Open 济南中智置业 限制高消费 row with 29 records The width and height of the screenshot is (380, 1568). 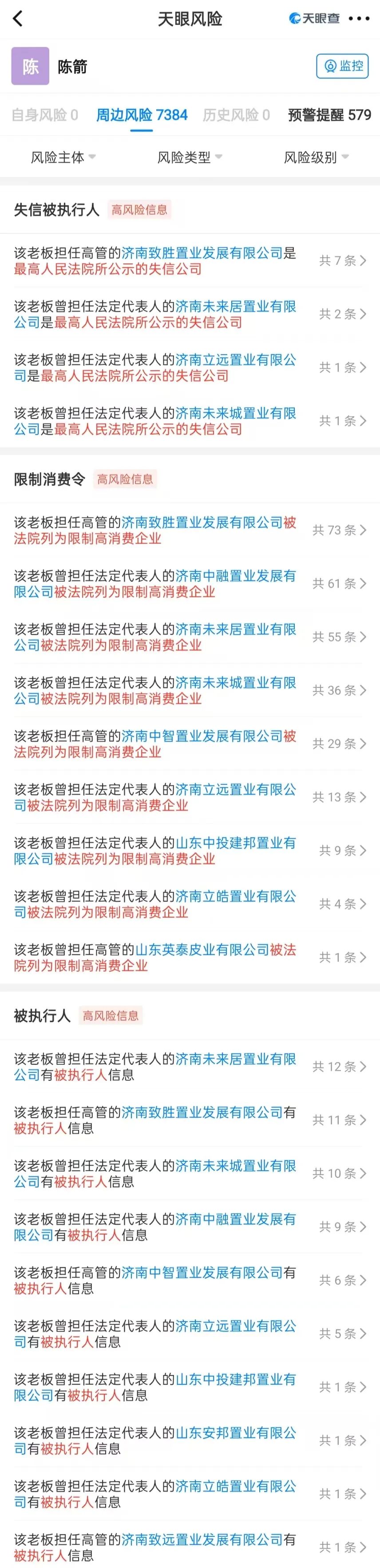190,744
